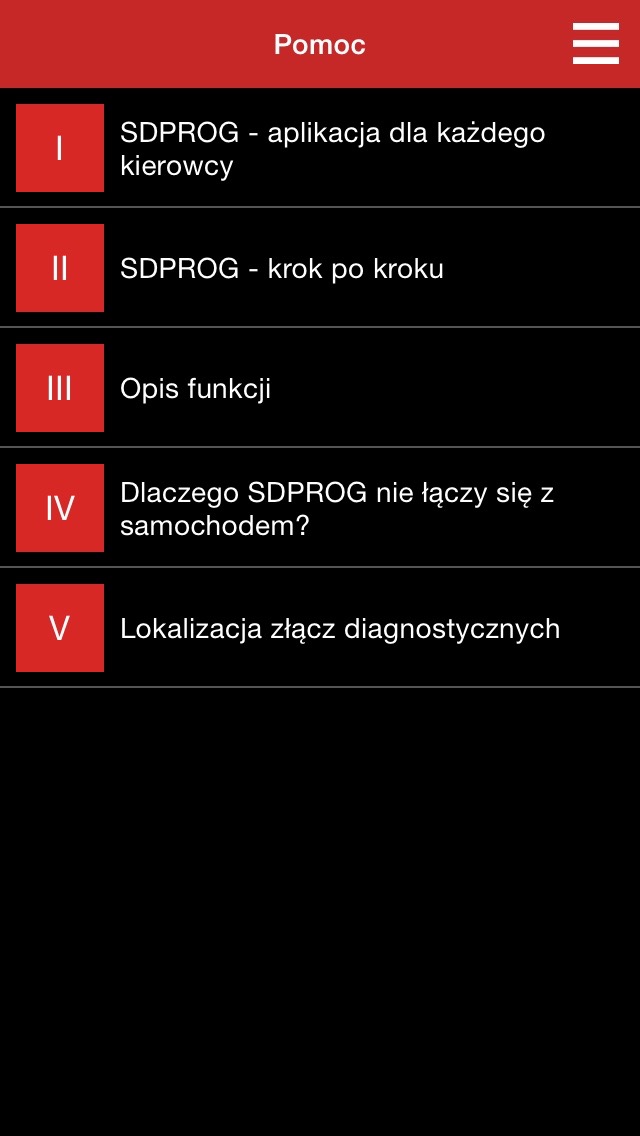This screenshot has height=1136, width=640.
Task: Open 'Dlaczego SDPROG nie łączy się z samochodem?'
Action: [x=336, y=509]
